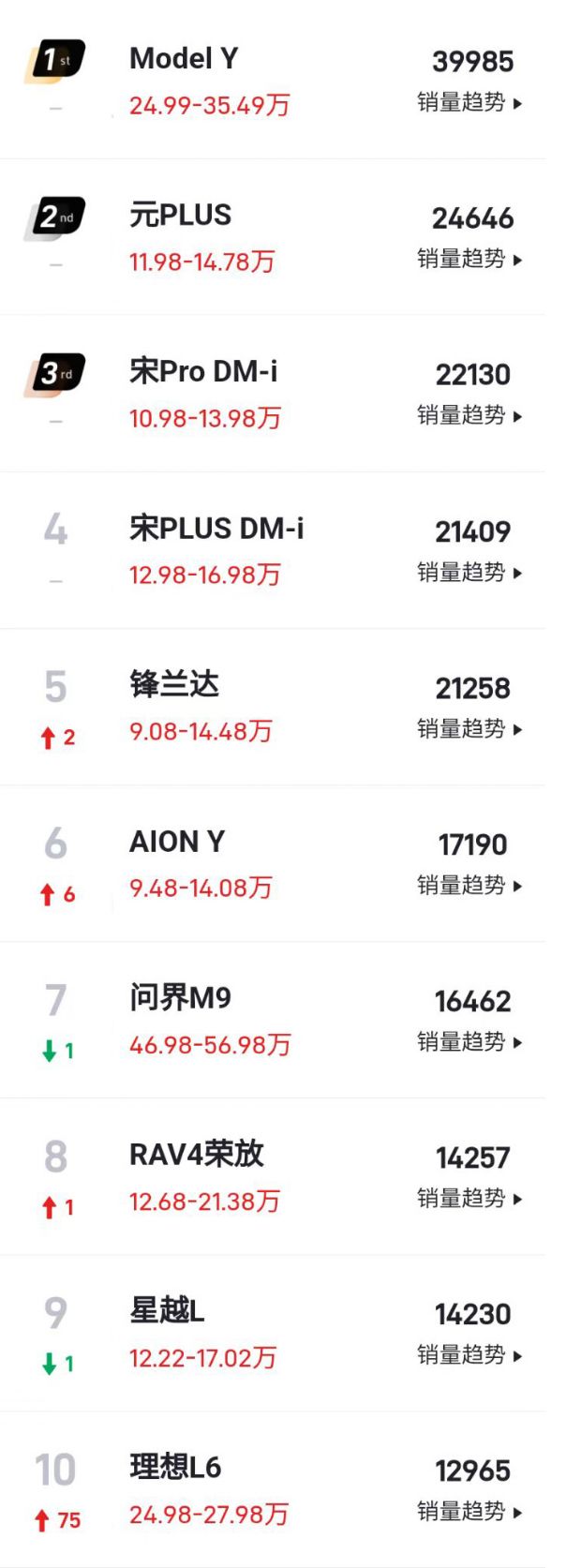This screenshot has width=581, height=1568.
Task: Tap 销量趋势 next to RAV4荣放
Action: (469, 1199)
